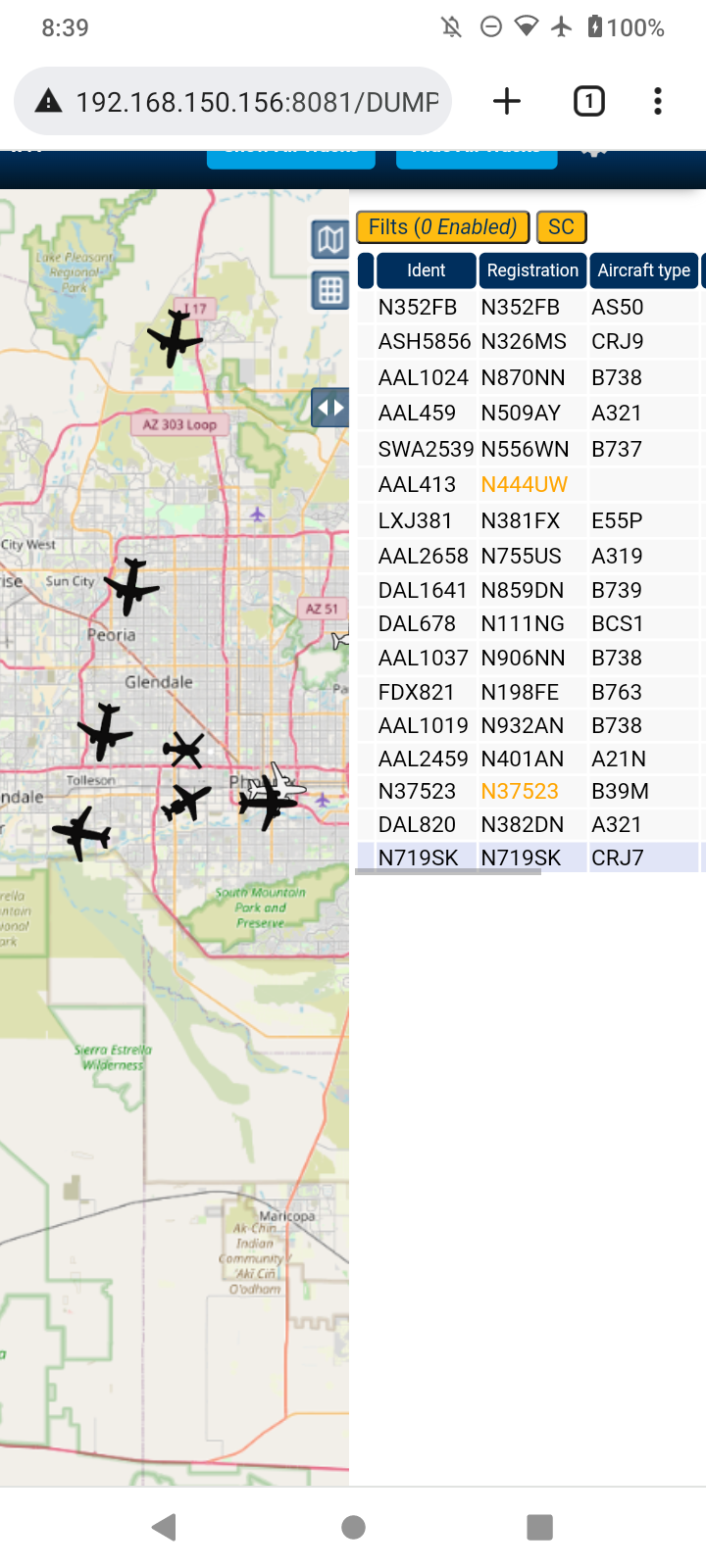Select the DAL820 flight row
This screenshot has height=1568, width=706.
[529, 824]
